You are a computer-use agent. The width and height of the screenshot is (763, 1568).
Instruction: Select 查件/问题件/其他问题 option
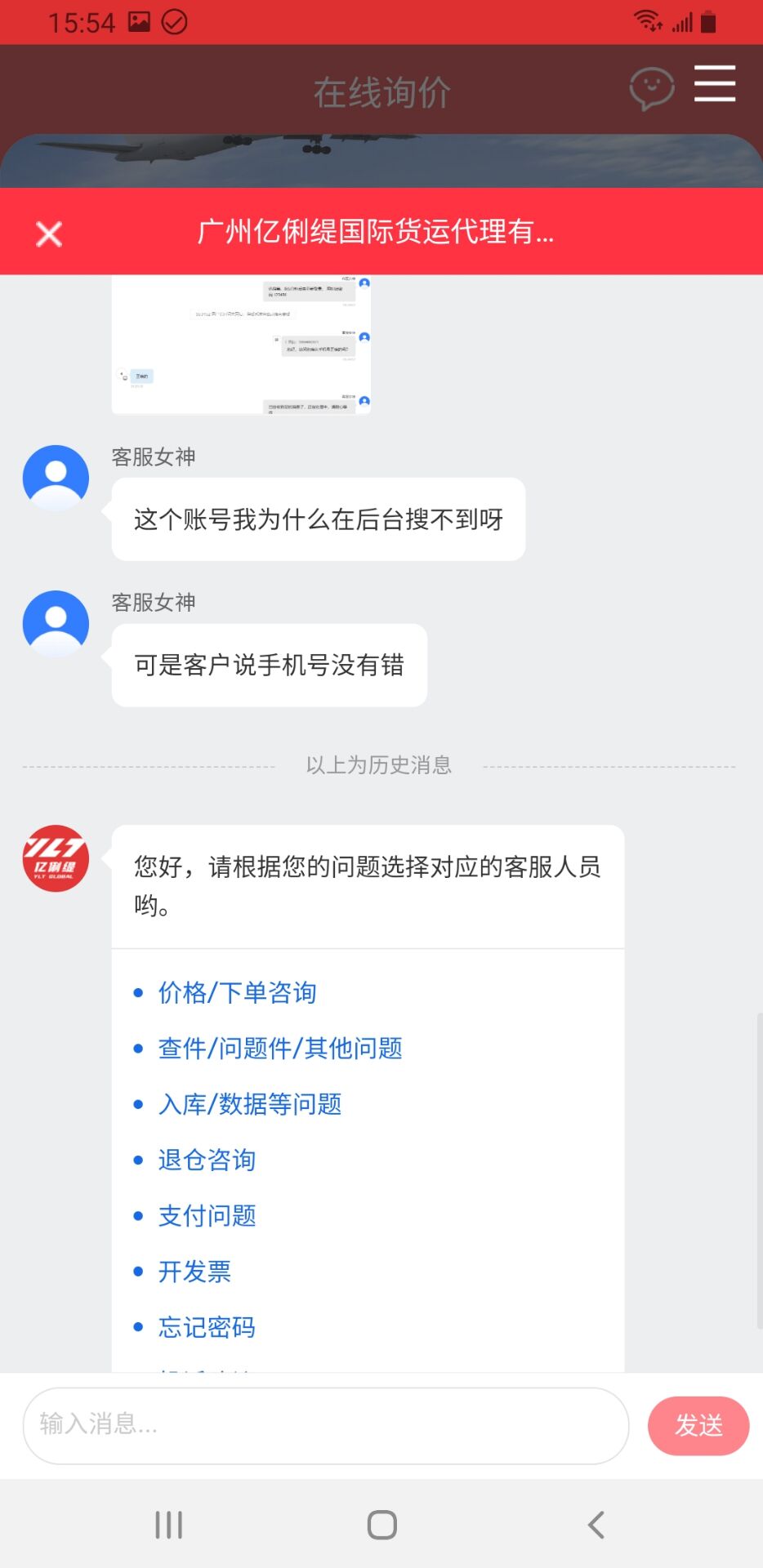279,1048
